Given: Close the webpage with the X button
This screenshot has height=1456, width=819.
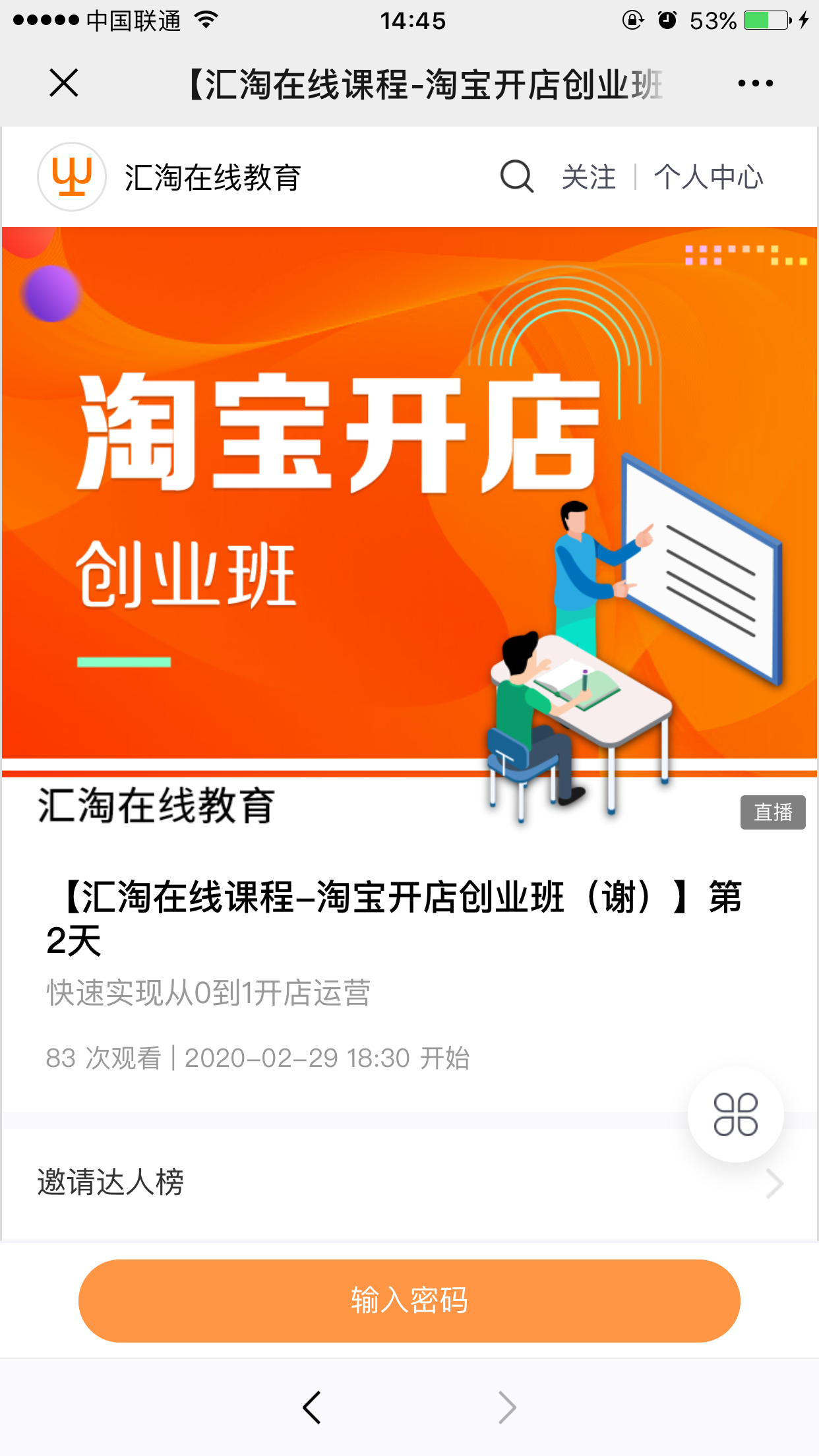Looking at the screenshot, I should click(x=64, y=83).
